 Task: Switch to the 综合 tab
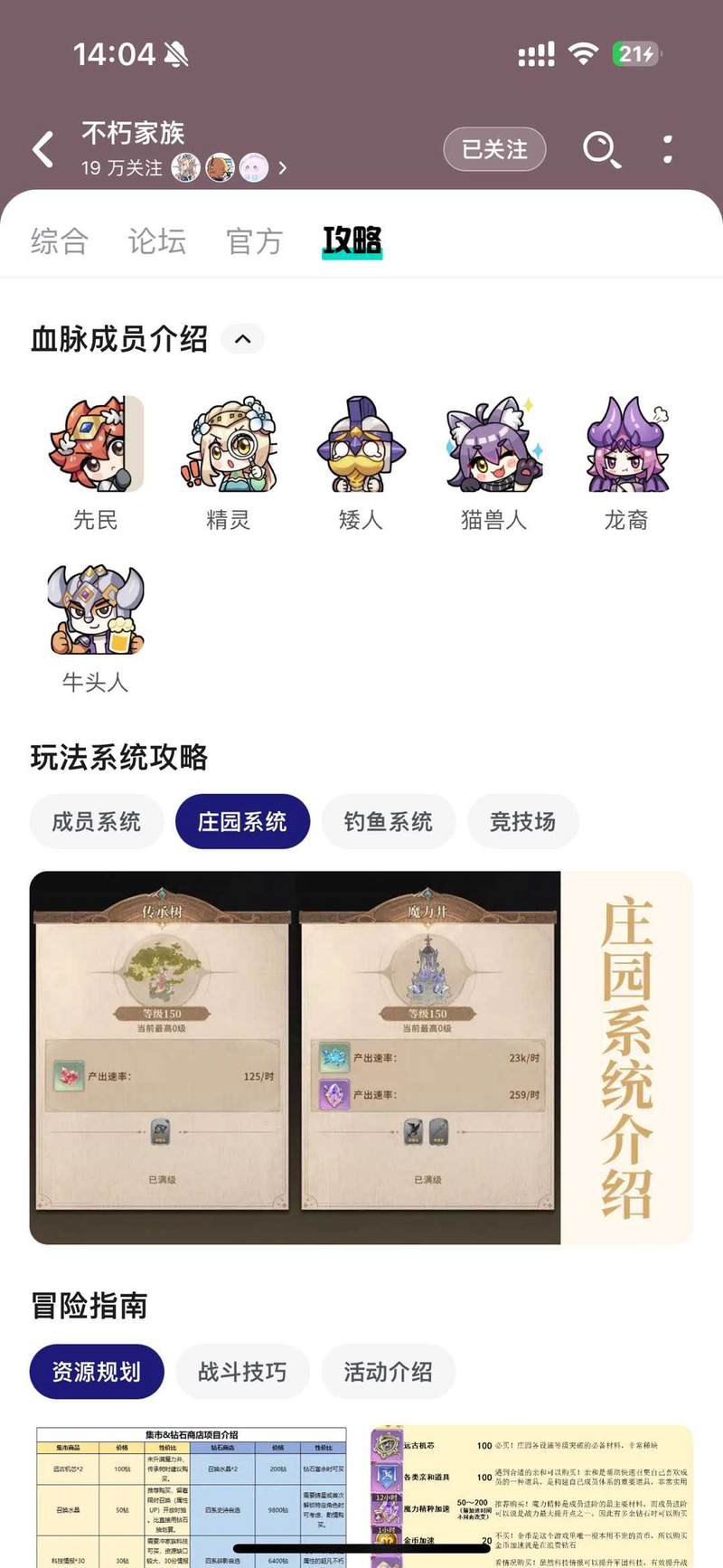[59, 241]
